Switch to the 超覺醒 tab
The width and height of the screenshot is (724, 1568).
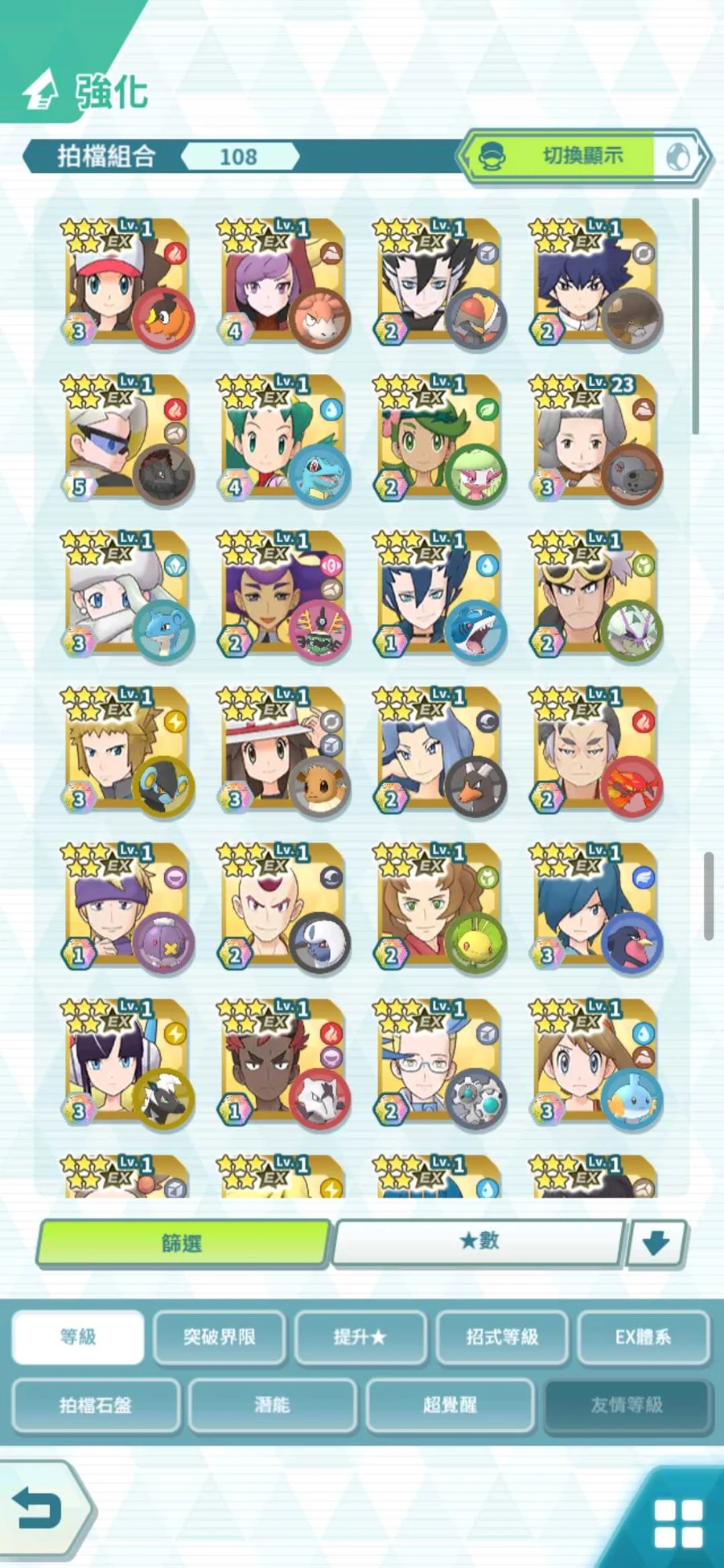pyautogui.click(x=450, y=1405)
